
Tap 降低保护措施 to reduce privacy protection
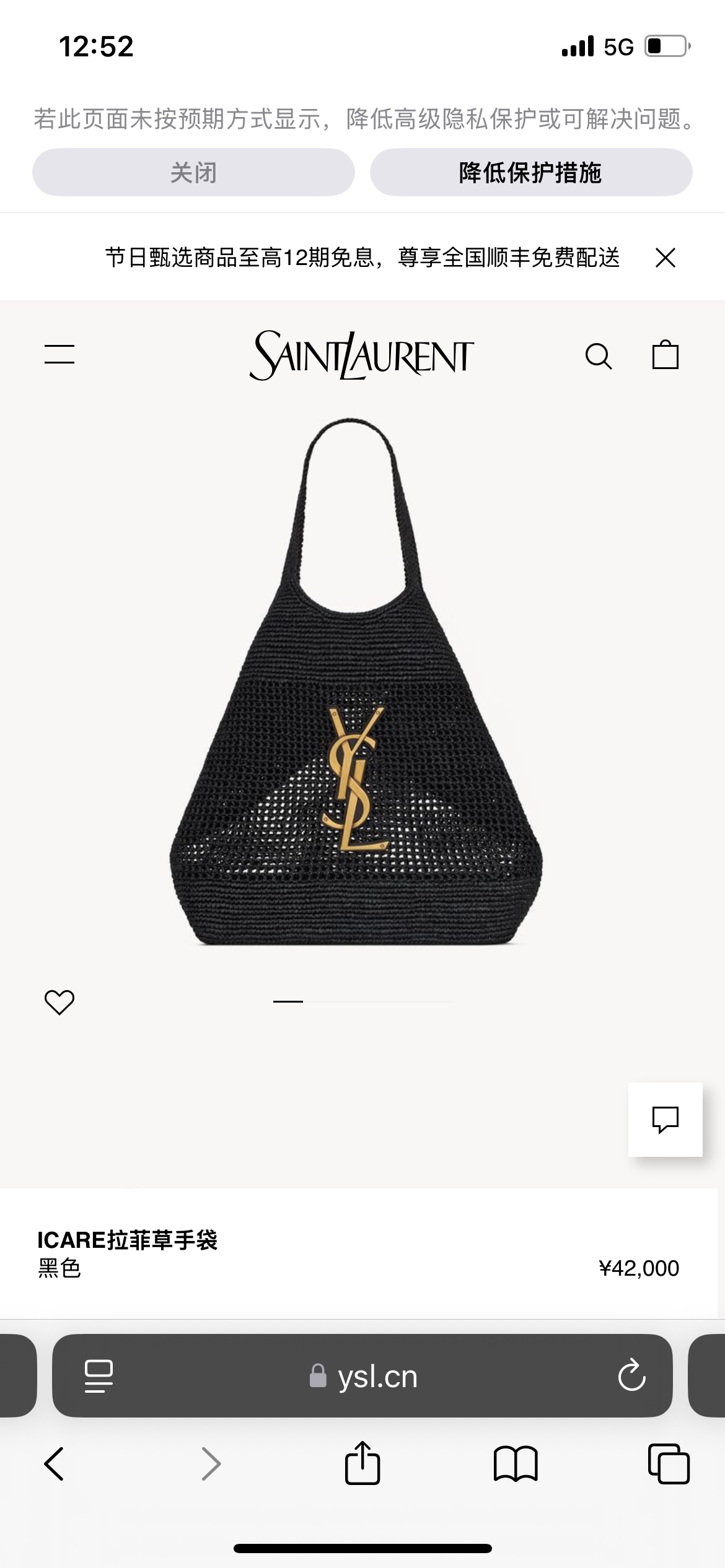[x=530, y=172]
